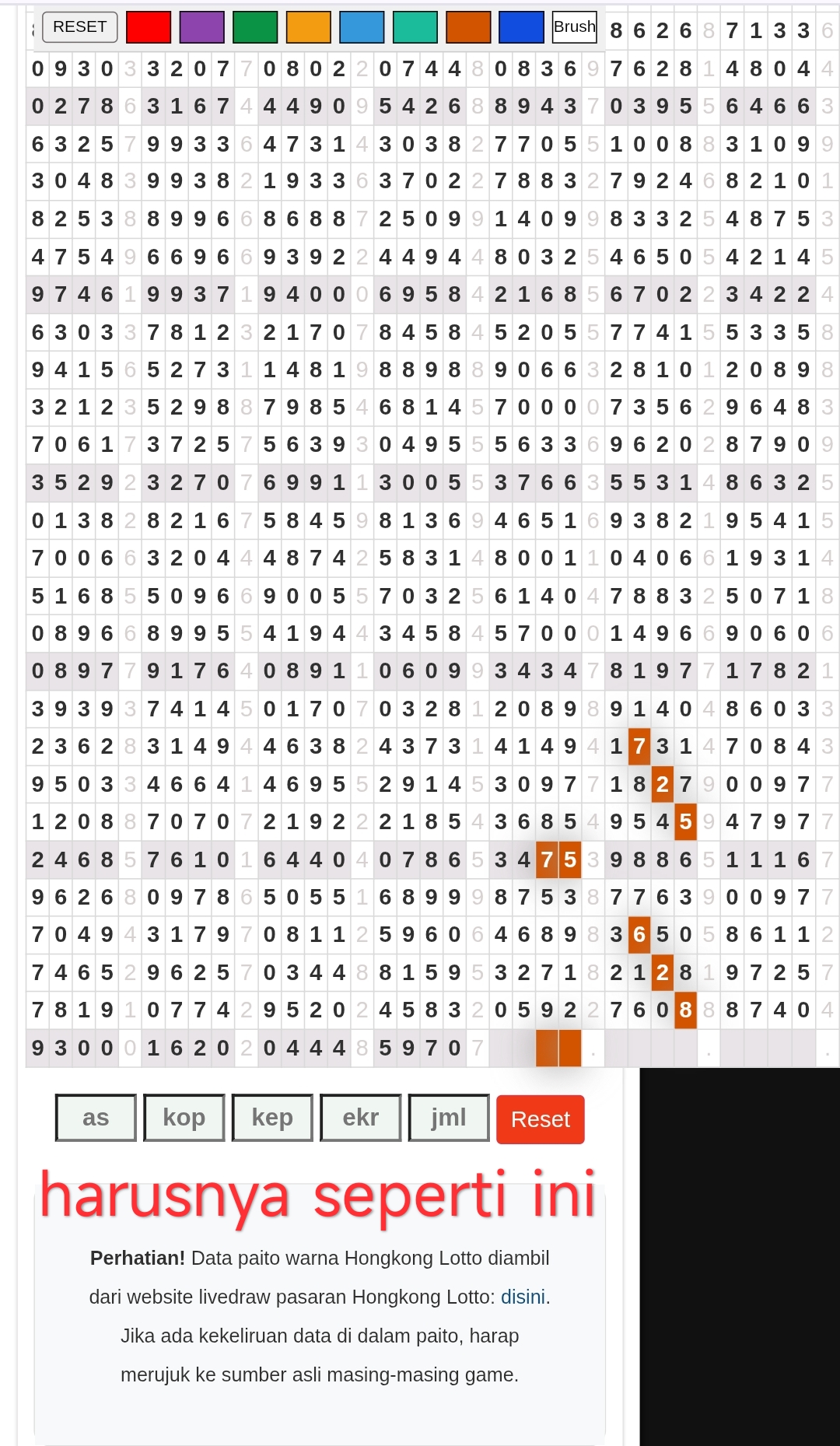
Task: Tap the as column button
Action: [96, 1118]
